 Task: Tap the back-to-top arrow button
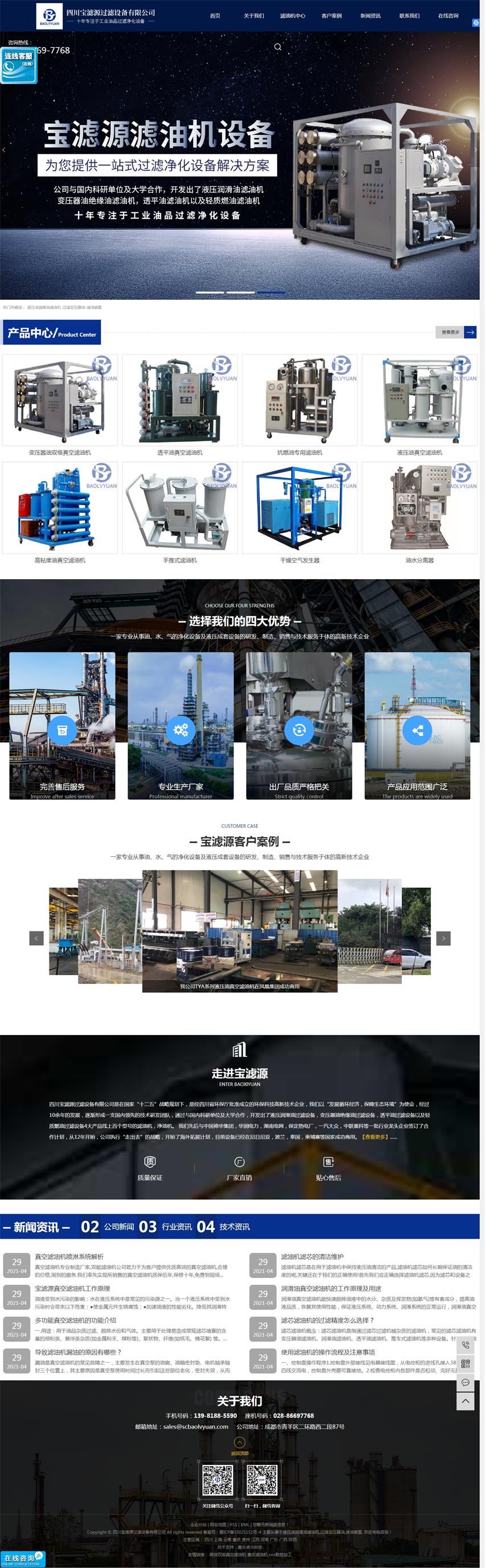coord(465,1401)
